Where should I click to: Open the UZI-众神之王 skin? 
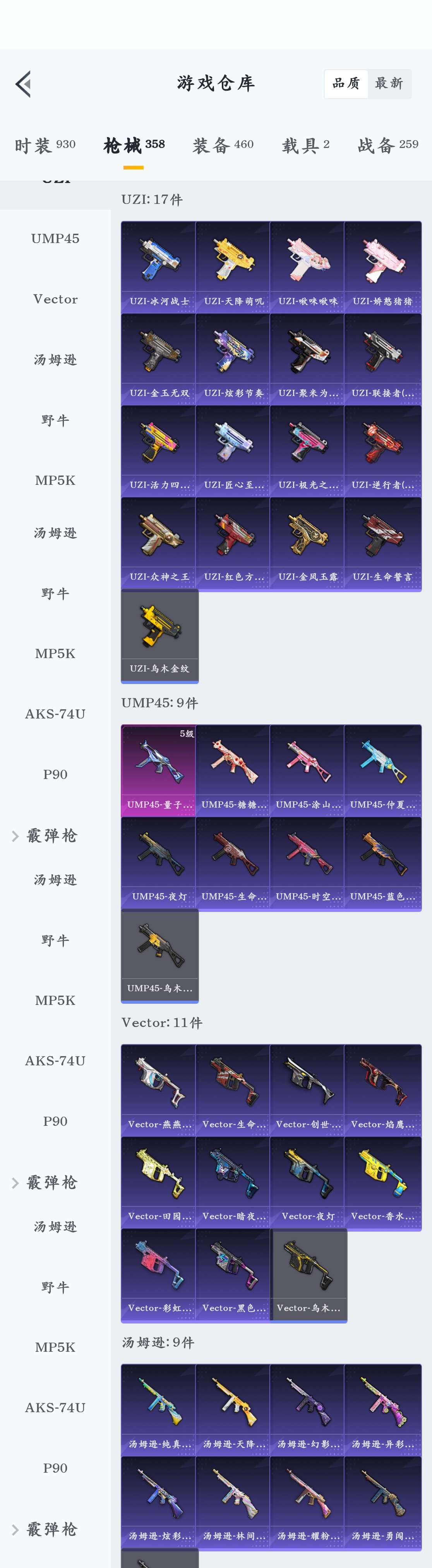[x=159, y=542]
